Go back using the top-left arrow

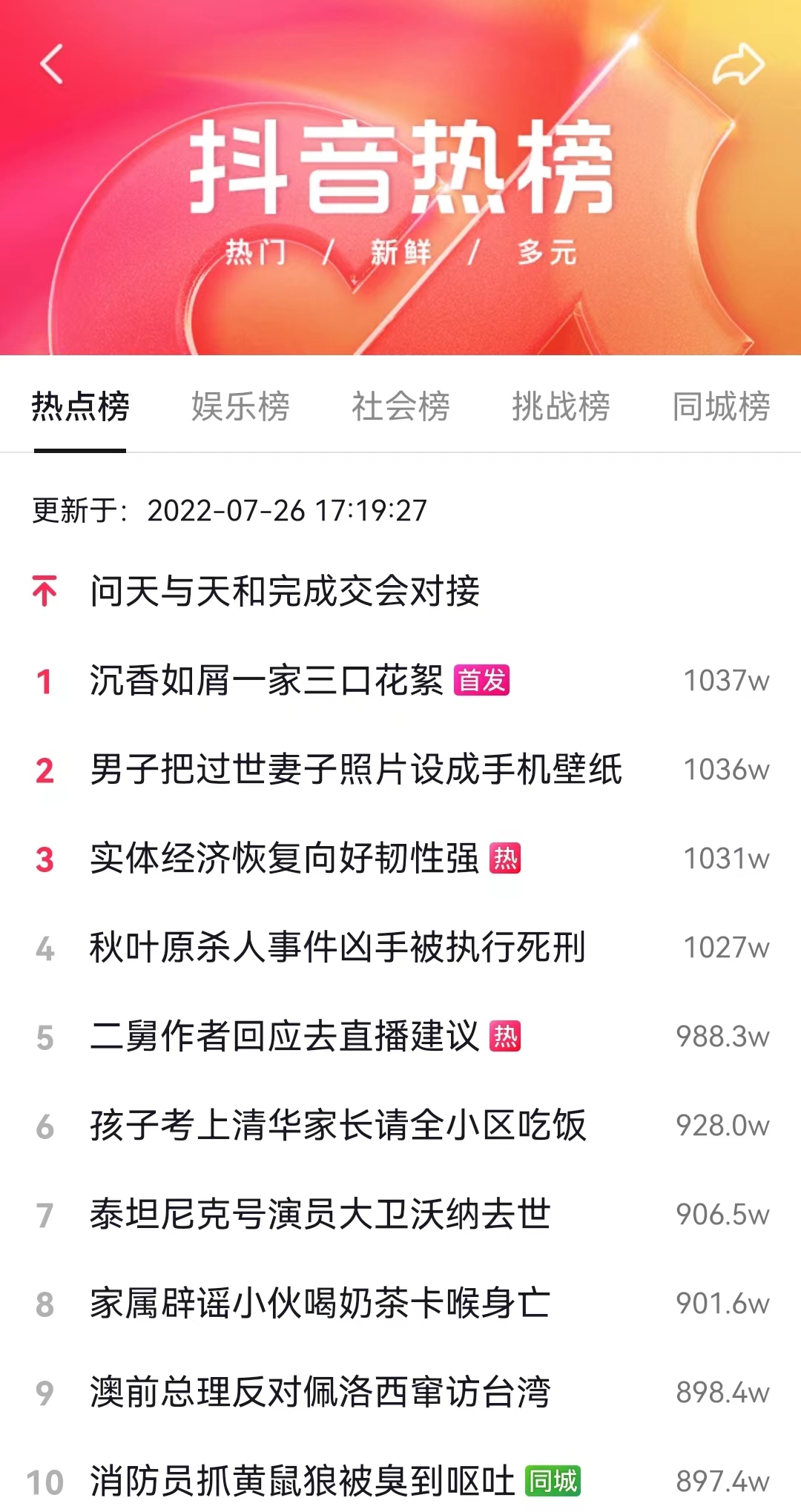(51, 65)
